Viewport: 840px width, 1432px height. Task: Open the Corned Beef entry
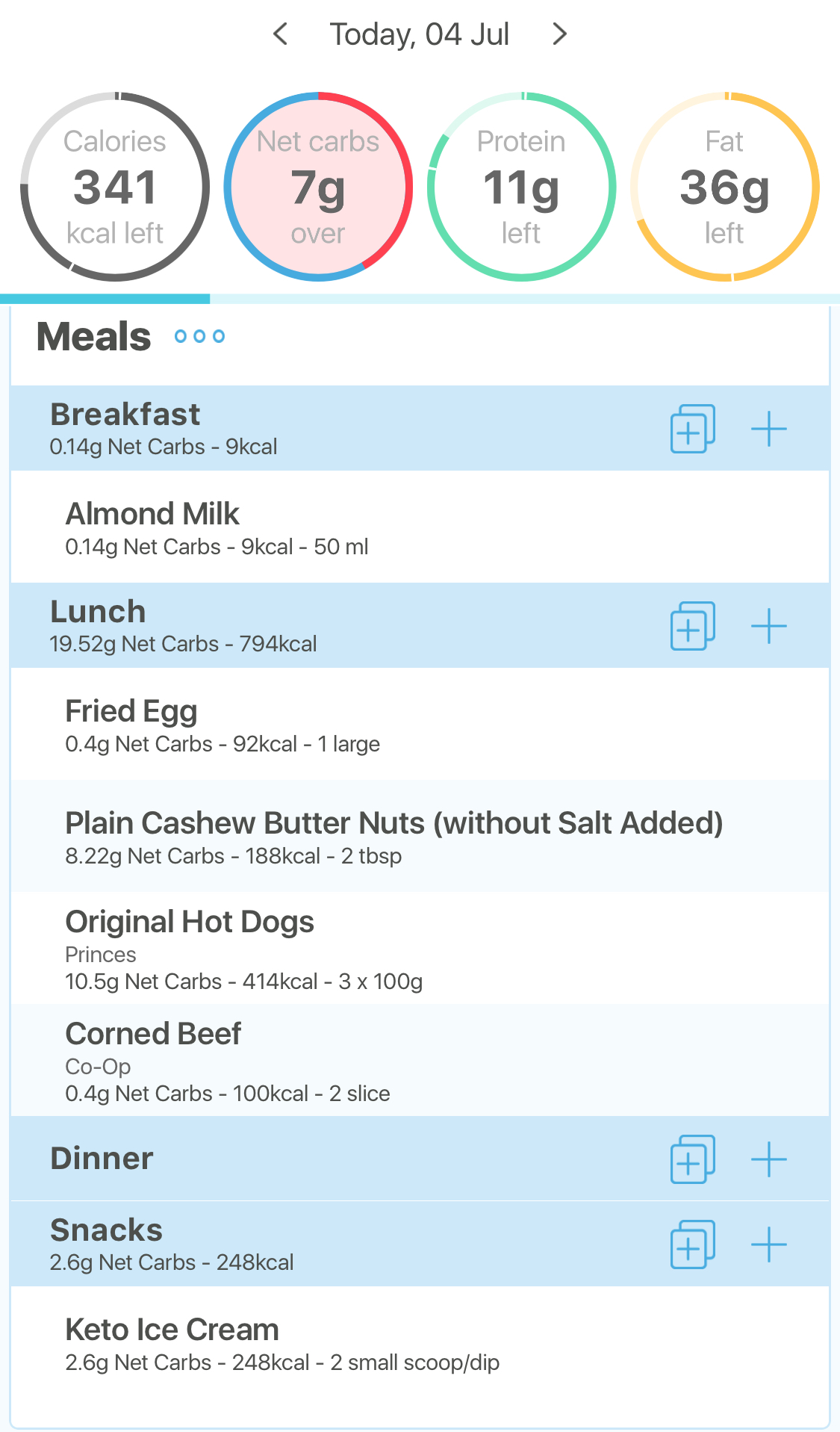coord(420,1061)
